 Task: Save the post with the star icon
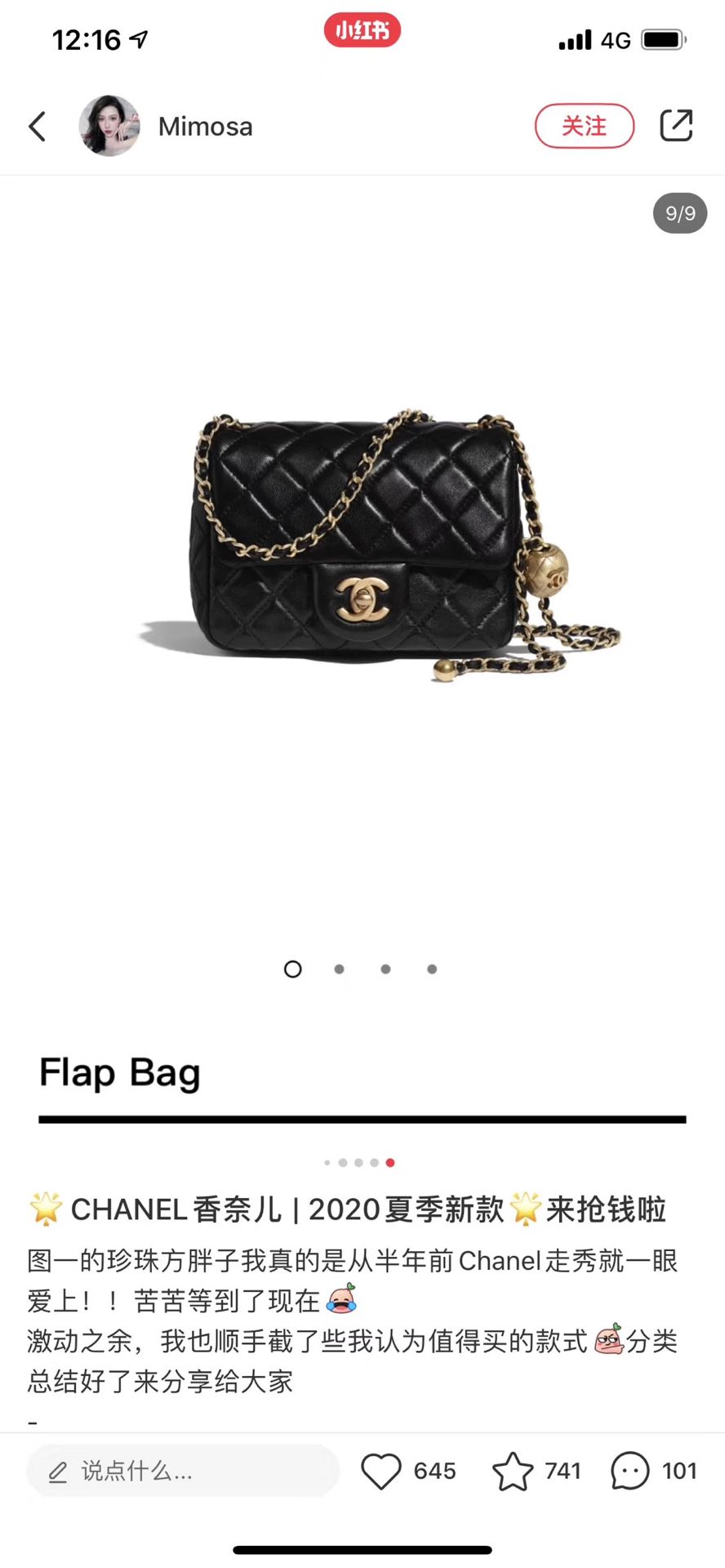(513, 1471)
